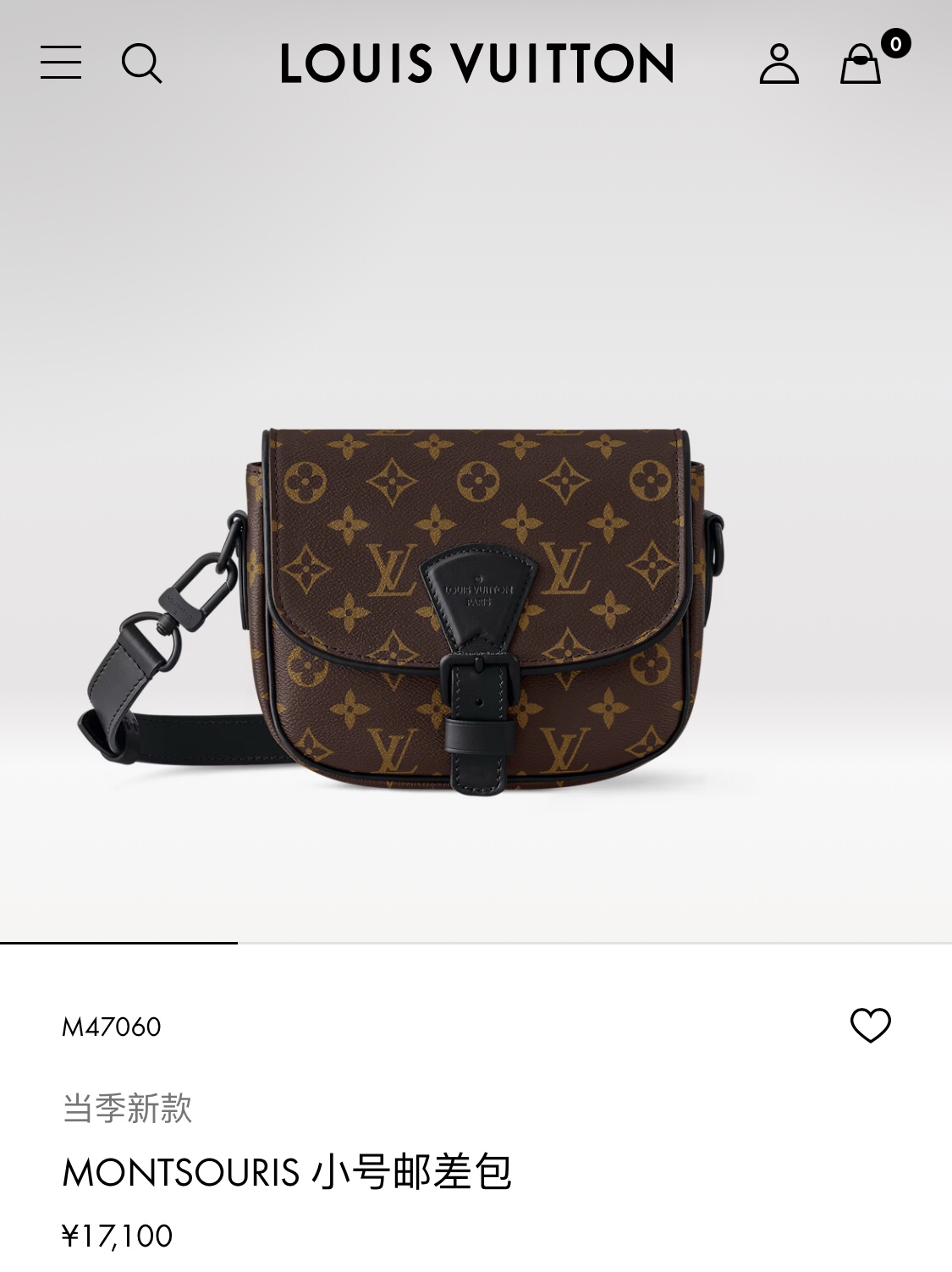
Task: Add Montsouris bag to wishlist heart
Action: click(870, 1026)
